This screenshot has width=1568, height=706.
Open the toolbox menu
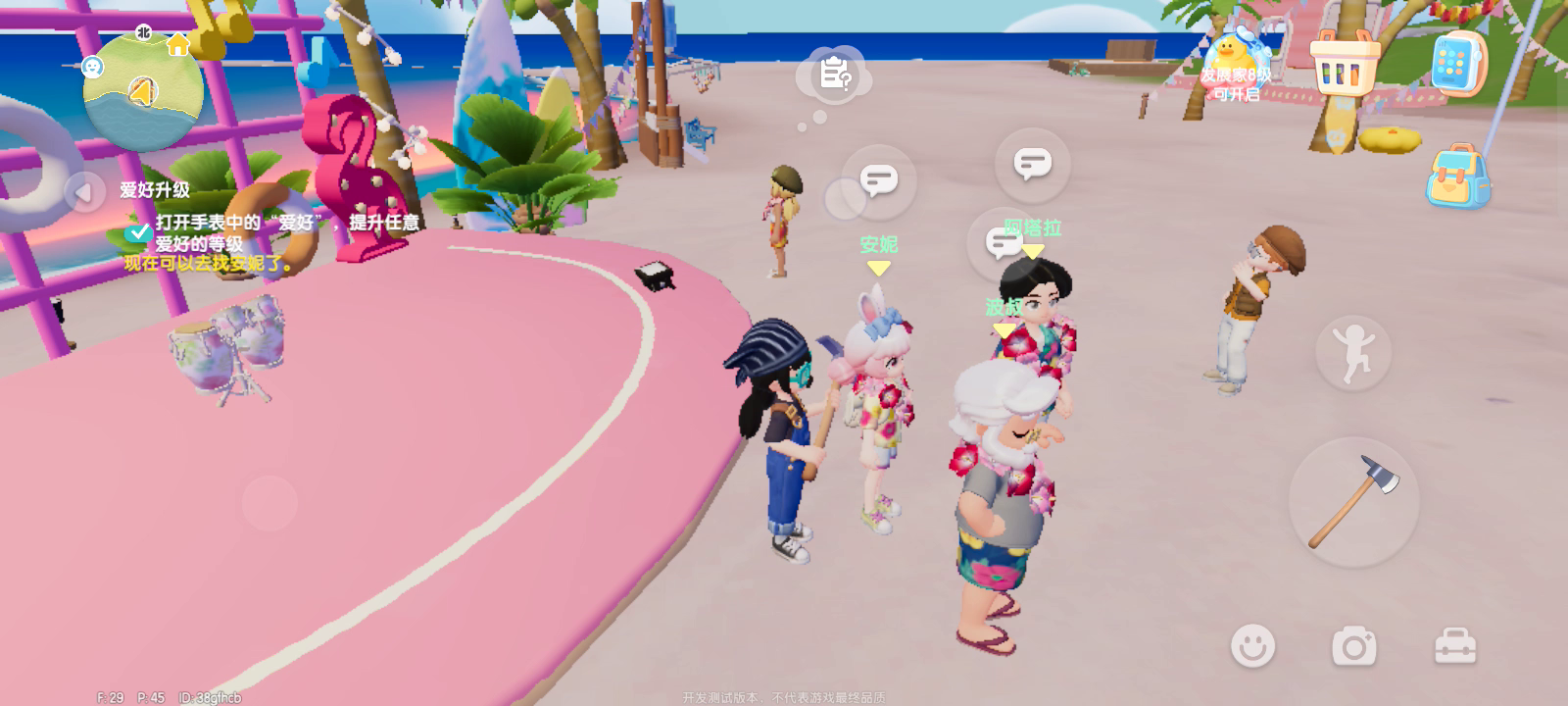coord(1455,647)
